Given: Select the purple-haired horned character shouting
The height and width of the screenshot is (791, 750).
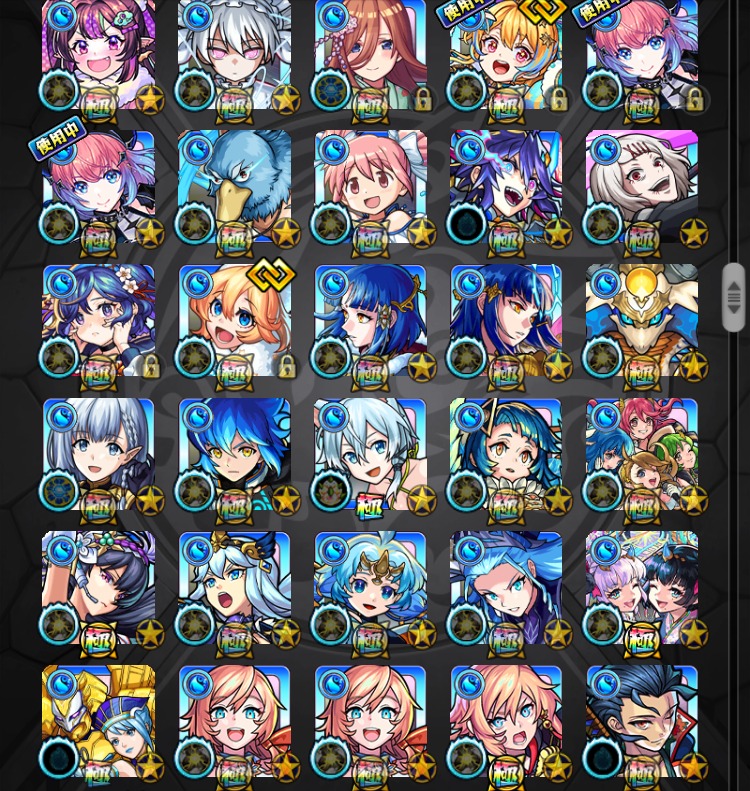Looking at the screenshot, I should (x=506, y=187).
